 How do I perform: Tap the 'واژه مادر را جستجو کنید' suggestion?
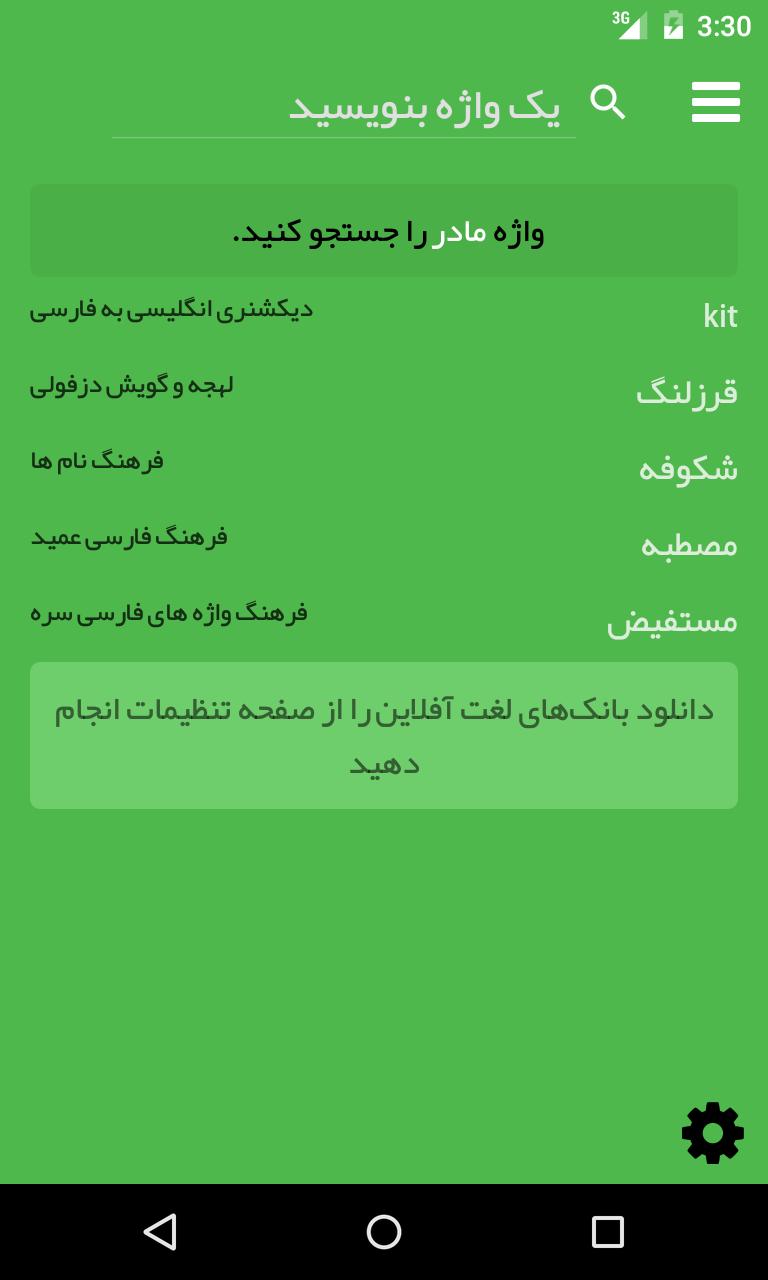384,231
